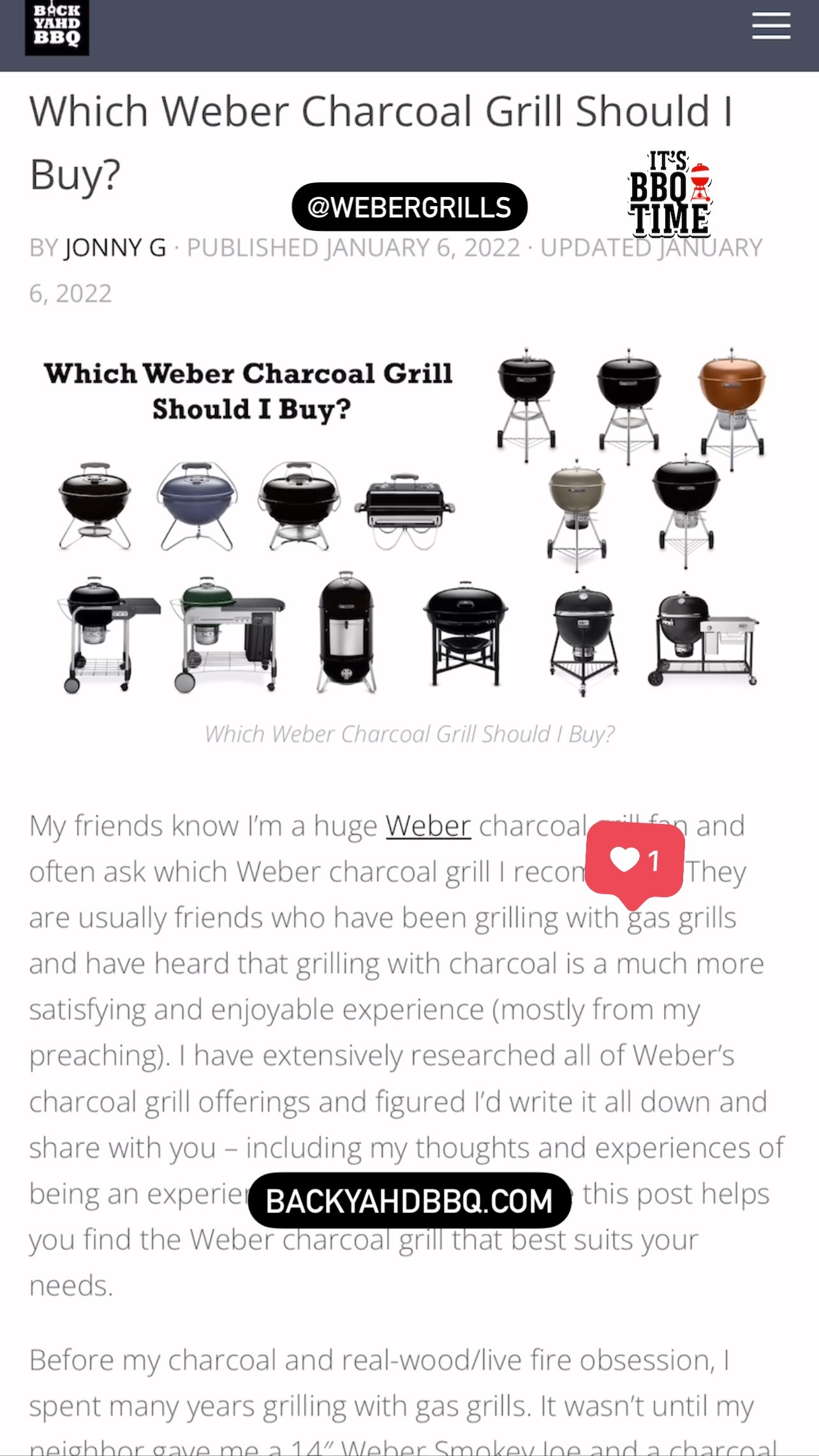Click the Backyahd BBQ logo

pyautogui.click(x=57, y=26)
